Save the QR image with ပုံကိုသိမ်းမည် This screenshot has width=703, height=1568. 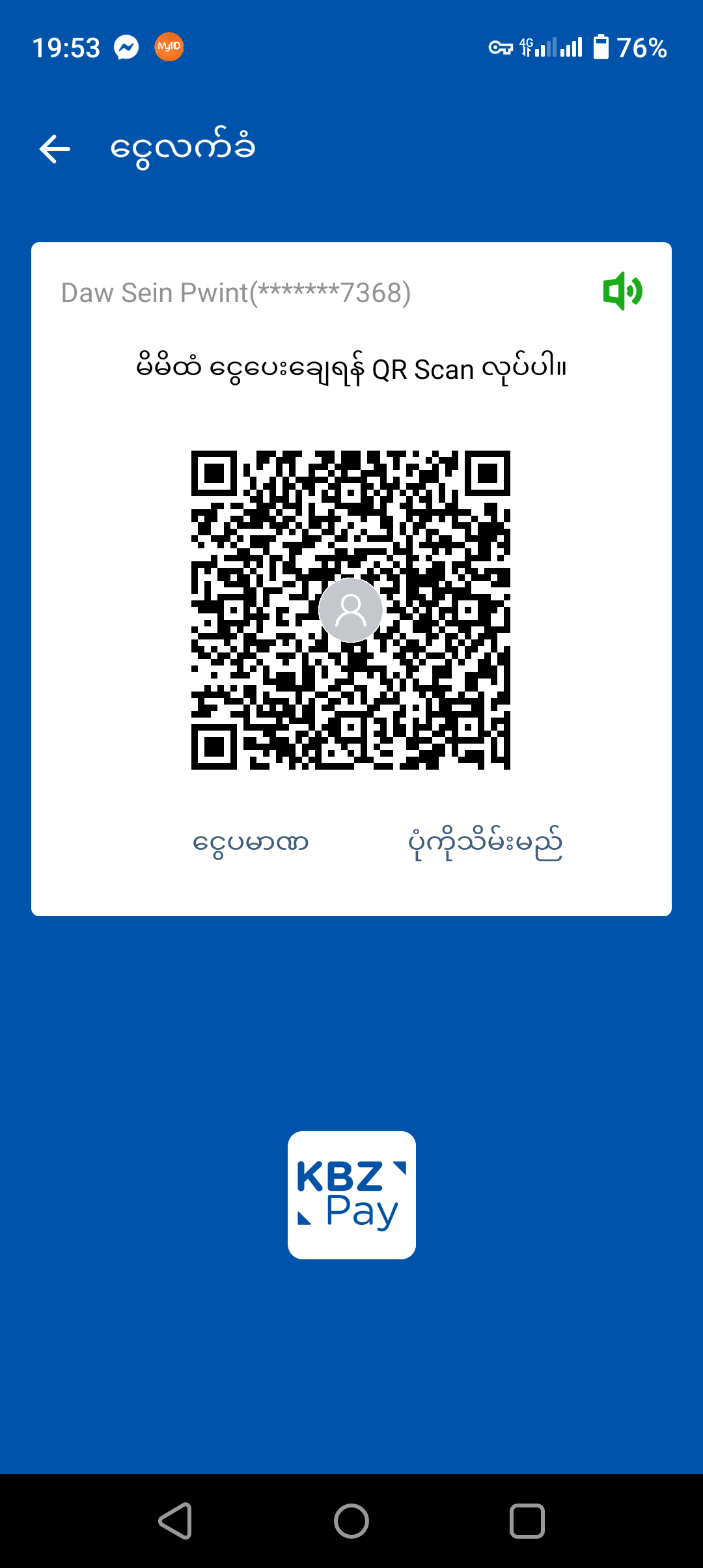(485, 843)
